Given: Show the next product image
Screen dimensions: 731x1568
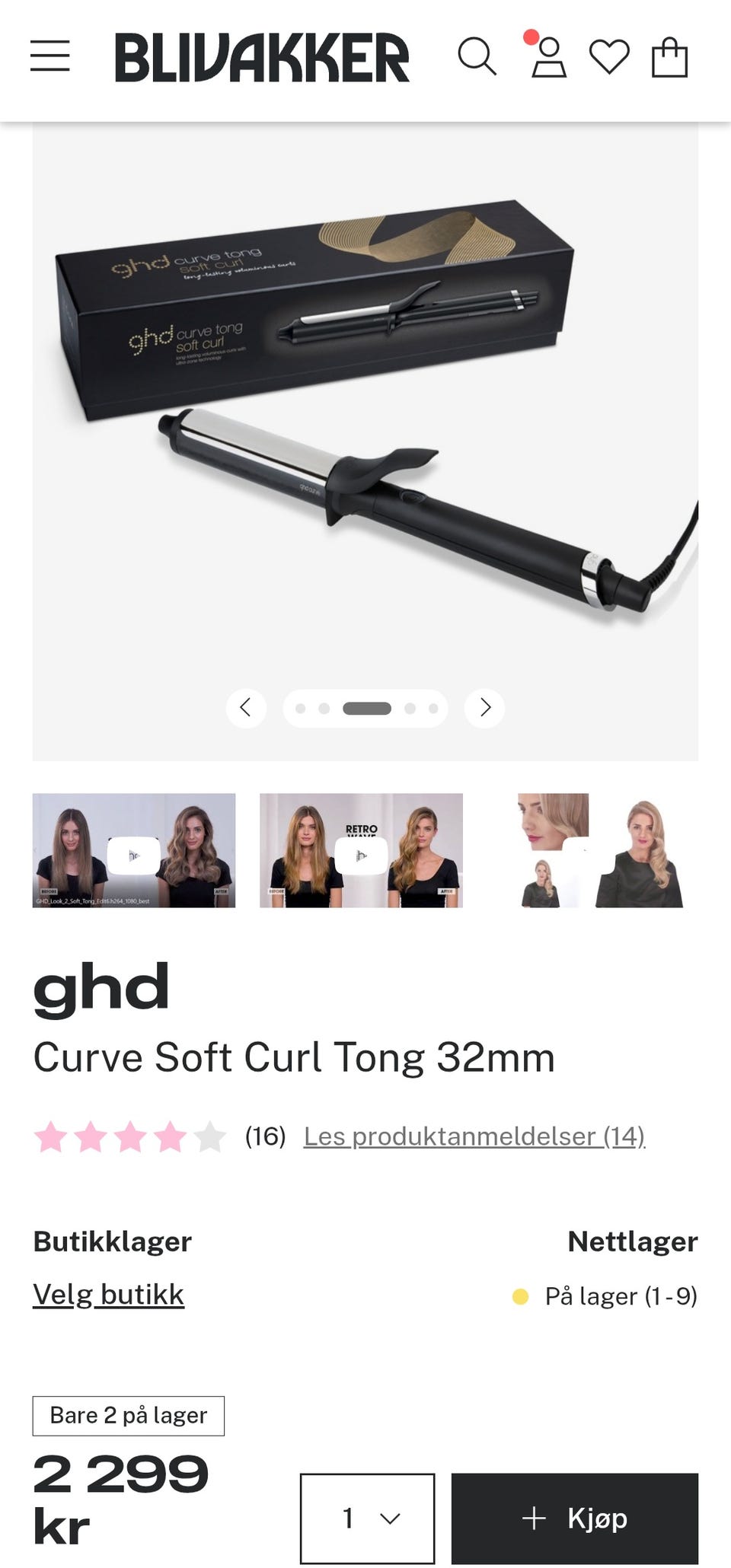Looking at the screenshot, I should pos(485,708).
